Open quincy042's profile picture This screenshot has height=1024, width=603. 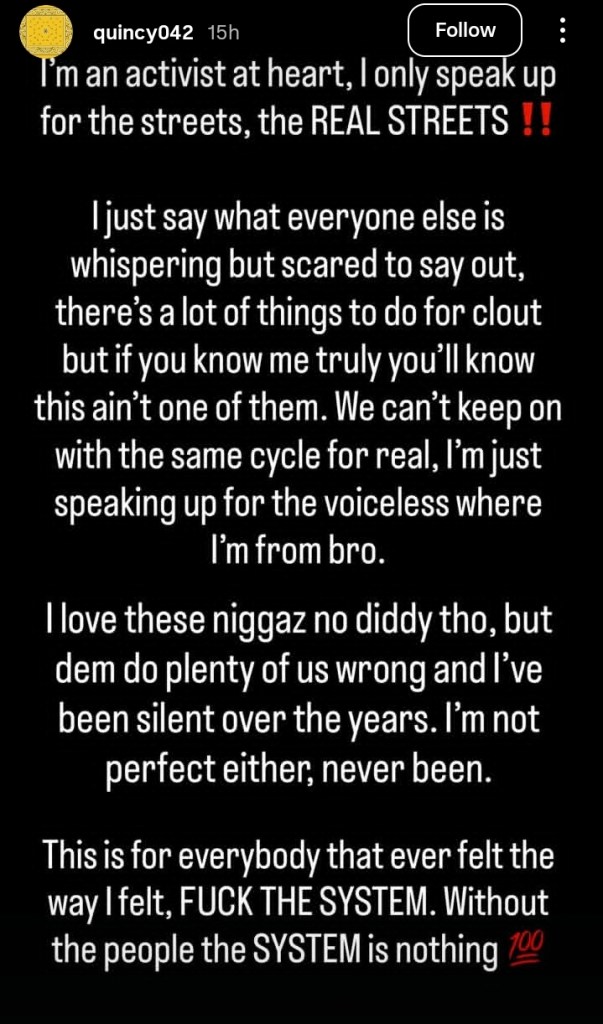(45, 31)
